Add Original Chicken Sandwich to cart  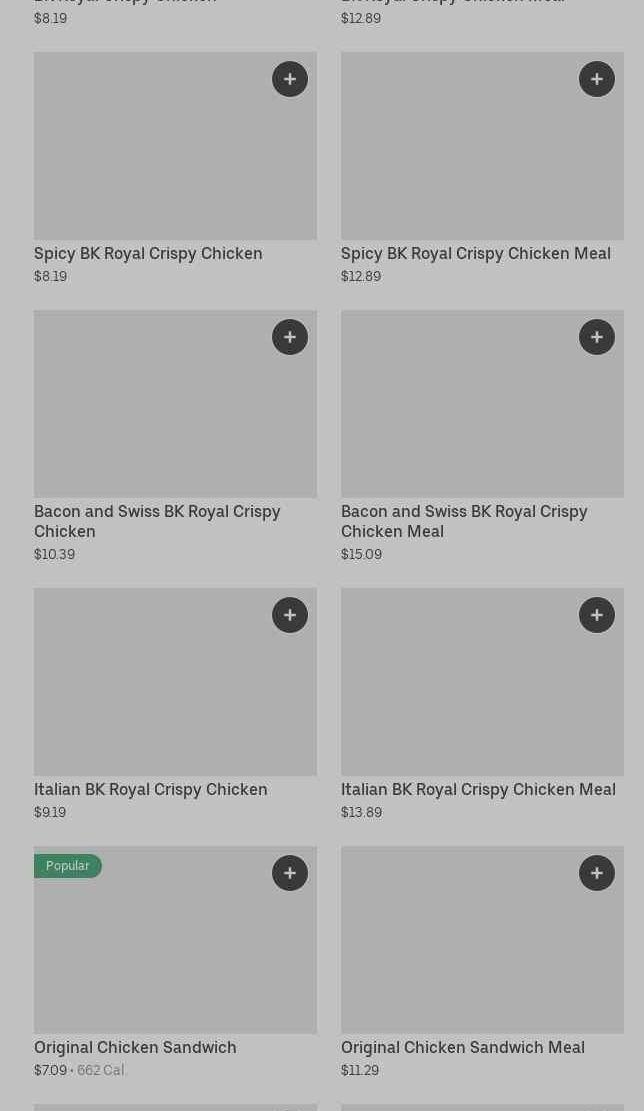click(x=290, y=873)
